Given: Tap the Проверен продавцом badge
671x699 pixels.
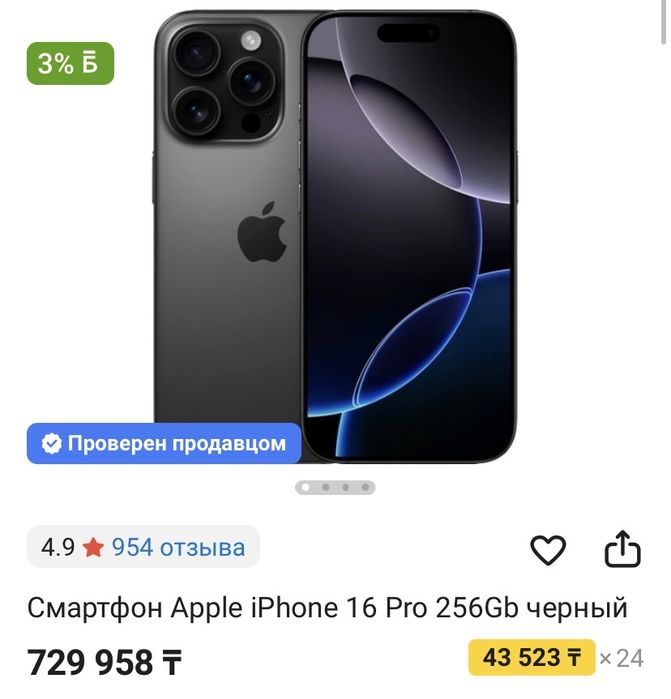Looking at the screenshot, I should click(x=164, y=443).
